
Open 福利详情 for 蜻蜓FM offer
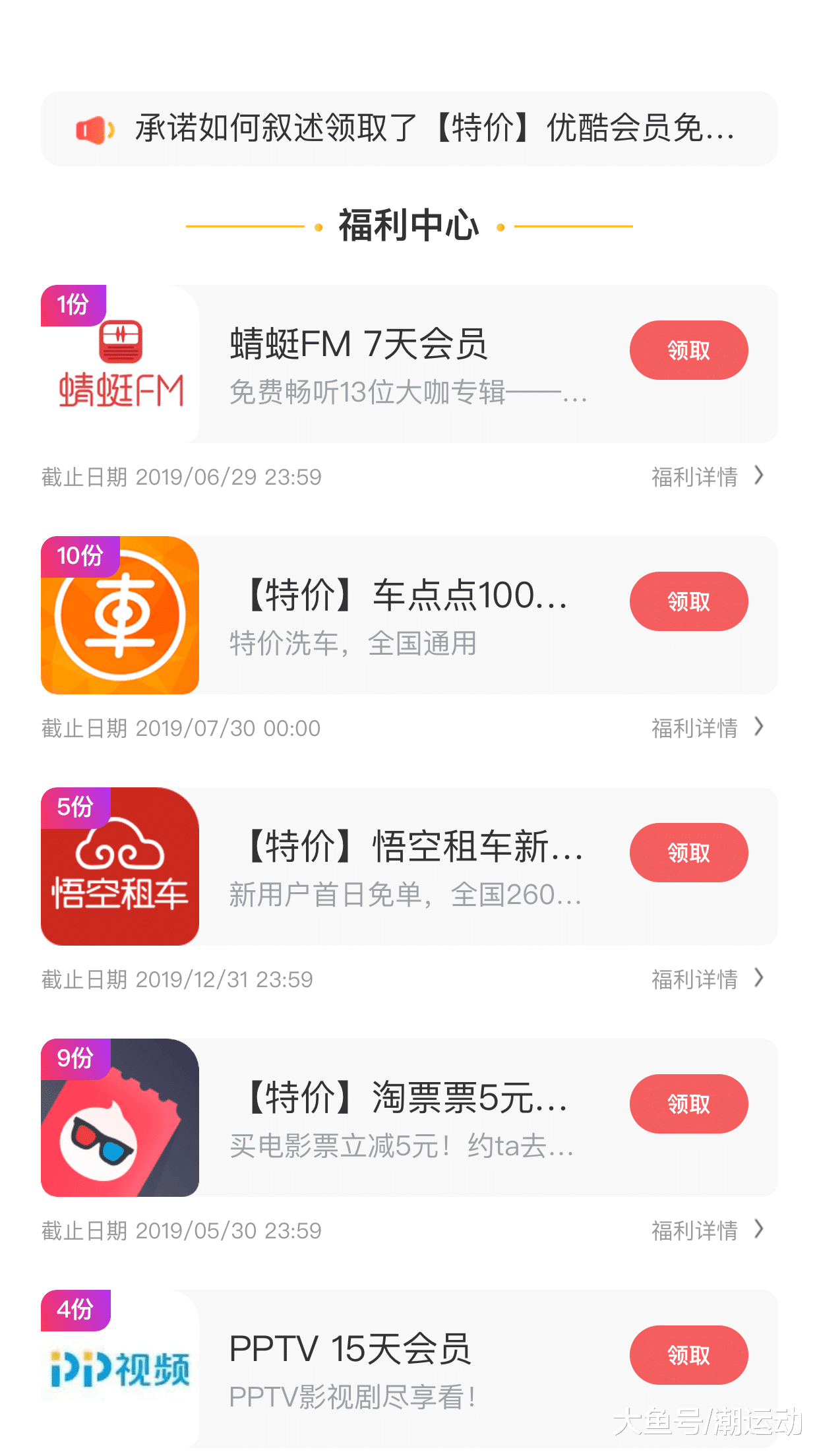tap(707, 476)
